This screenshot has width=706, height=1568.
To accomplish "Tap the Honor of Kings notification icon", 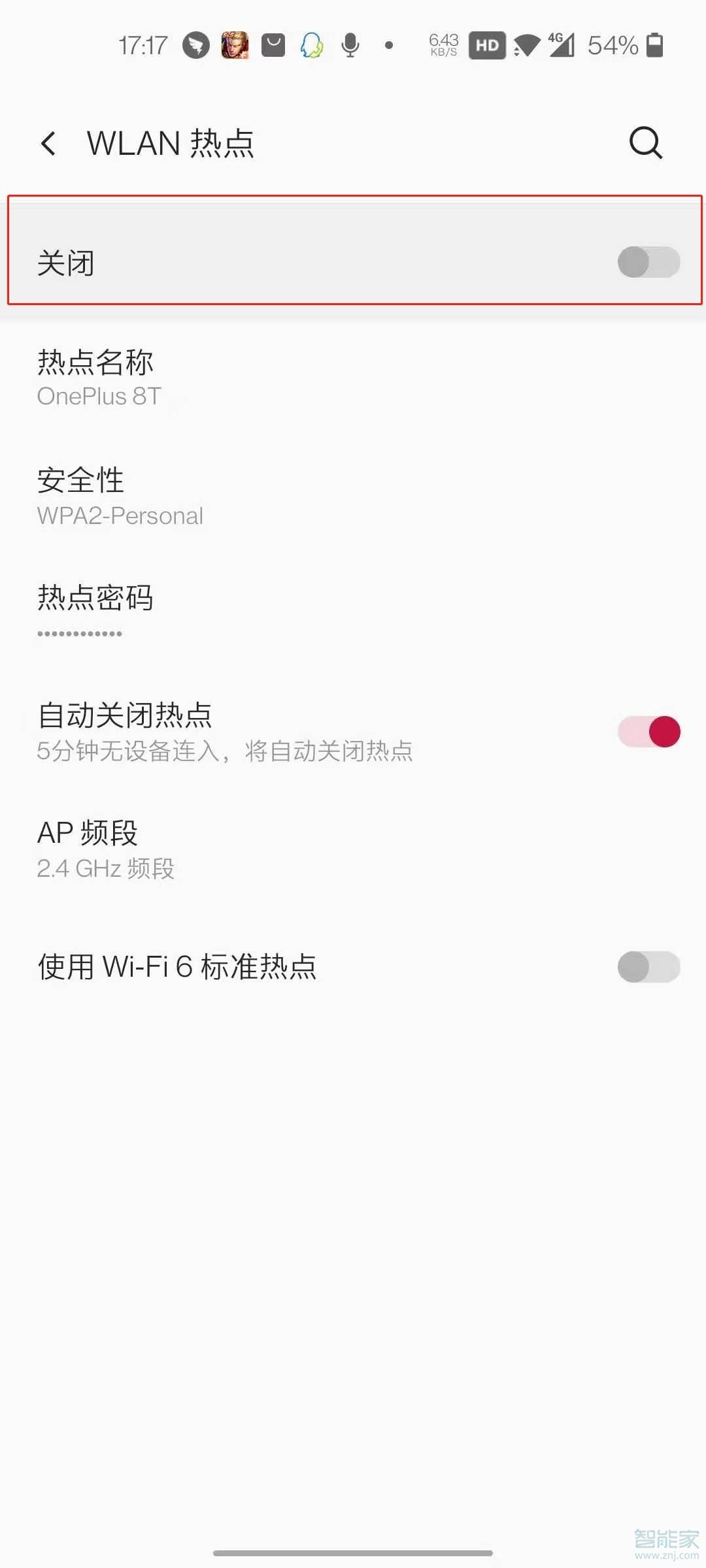I will 235,46.
